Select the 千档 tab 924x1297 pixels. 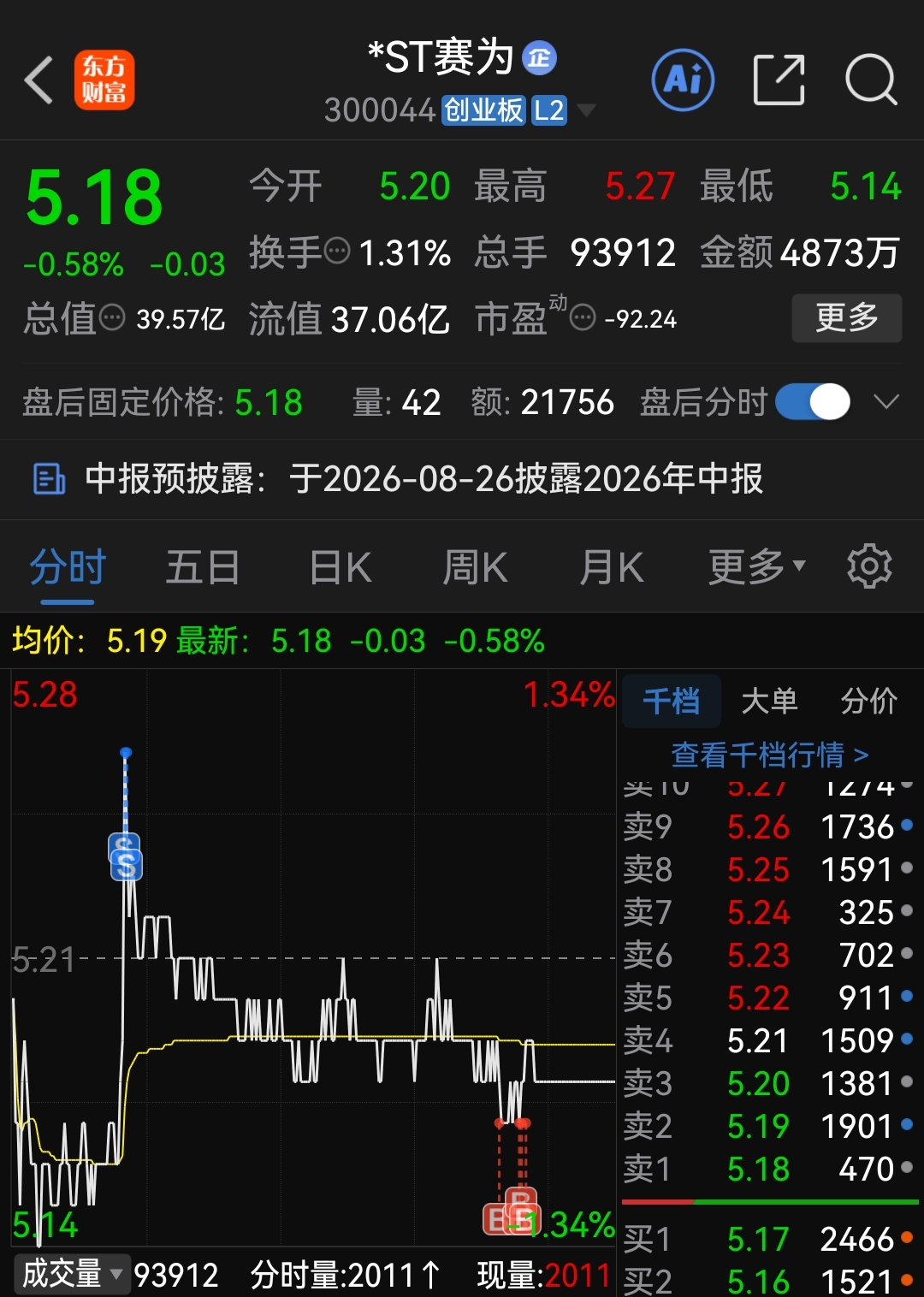(x=672, y=701)
